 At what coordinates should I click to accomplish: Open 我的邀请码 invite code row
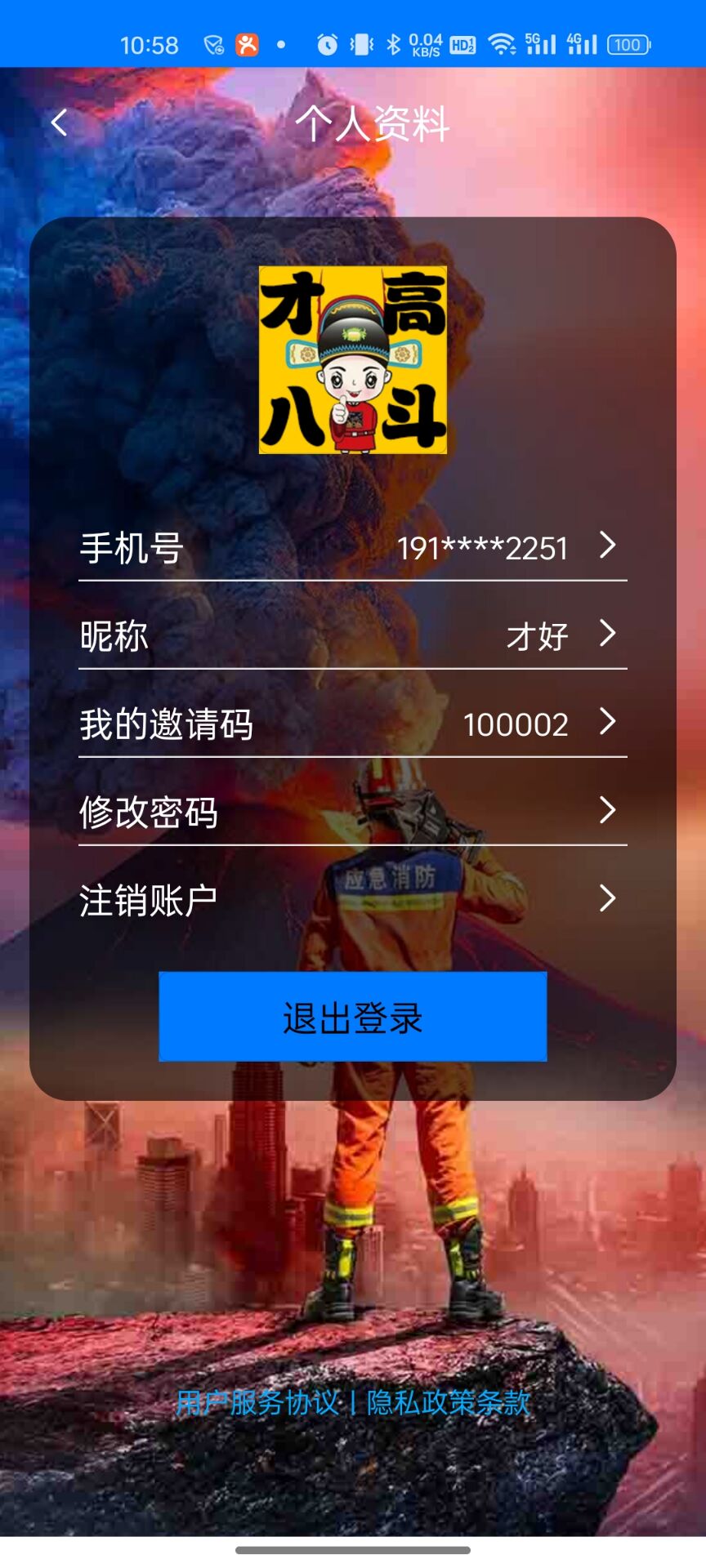(353, 724)
